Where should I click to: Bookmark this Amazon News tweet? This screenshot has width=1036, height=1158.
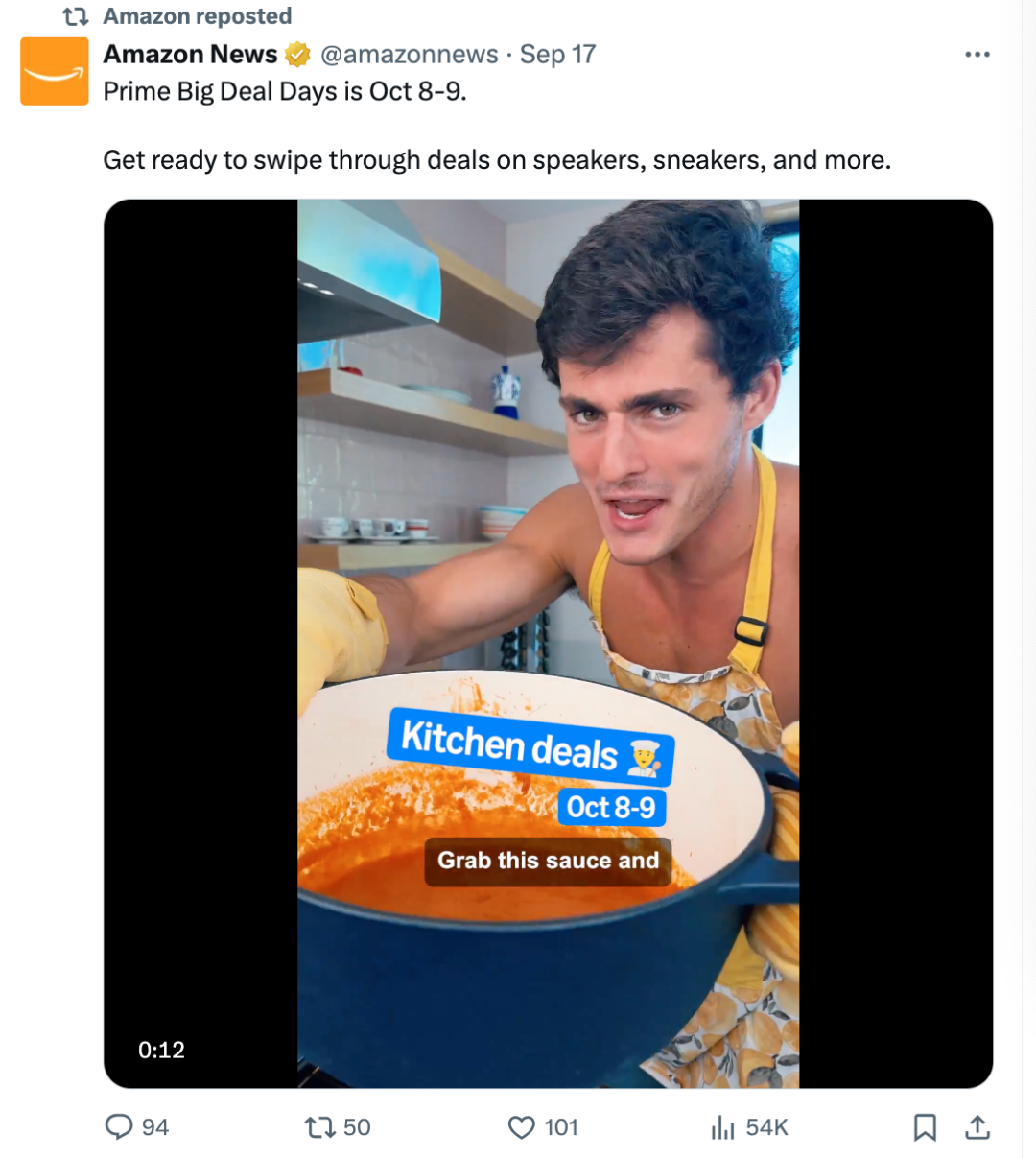coord(925,1126)
